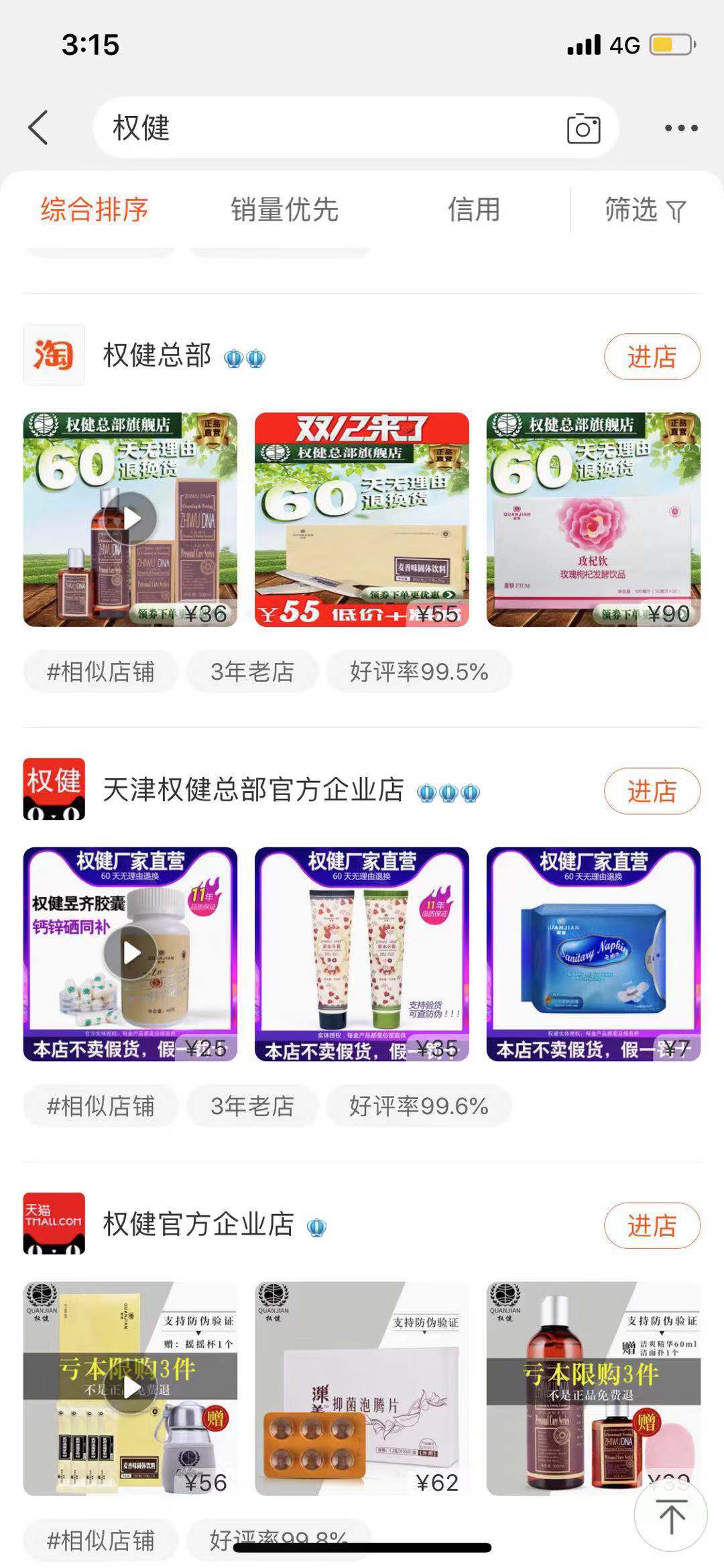Screen dimensions: 724x1568
Task: Play the 权健昱齐胶囊 product video
Action: 131,951
